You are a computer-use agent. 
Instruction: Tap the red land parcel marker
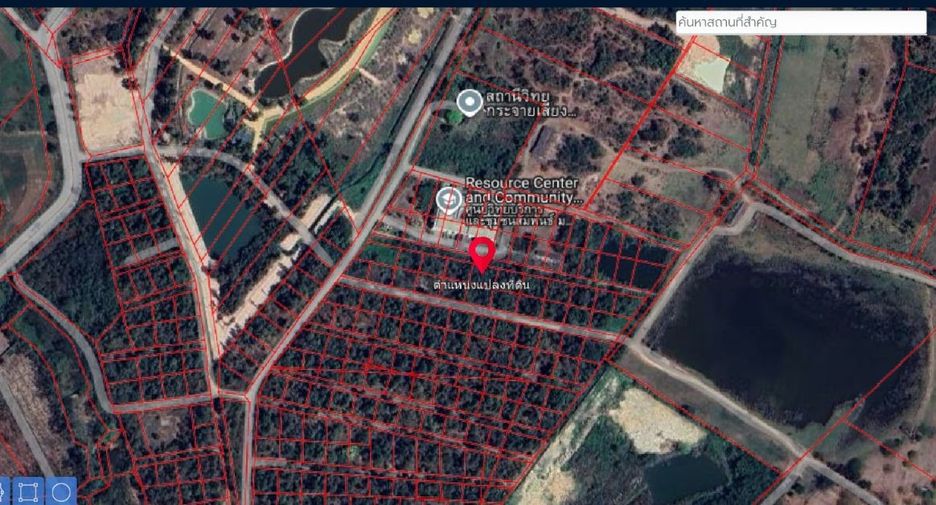tap(482, 255)
